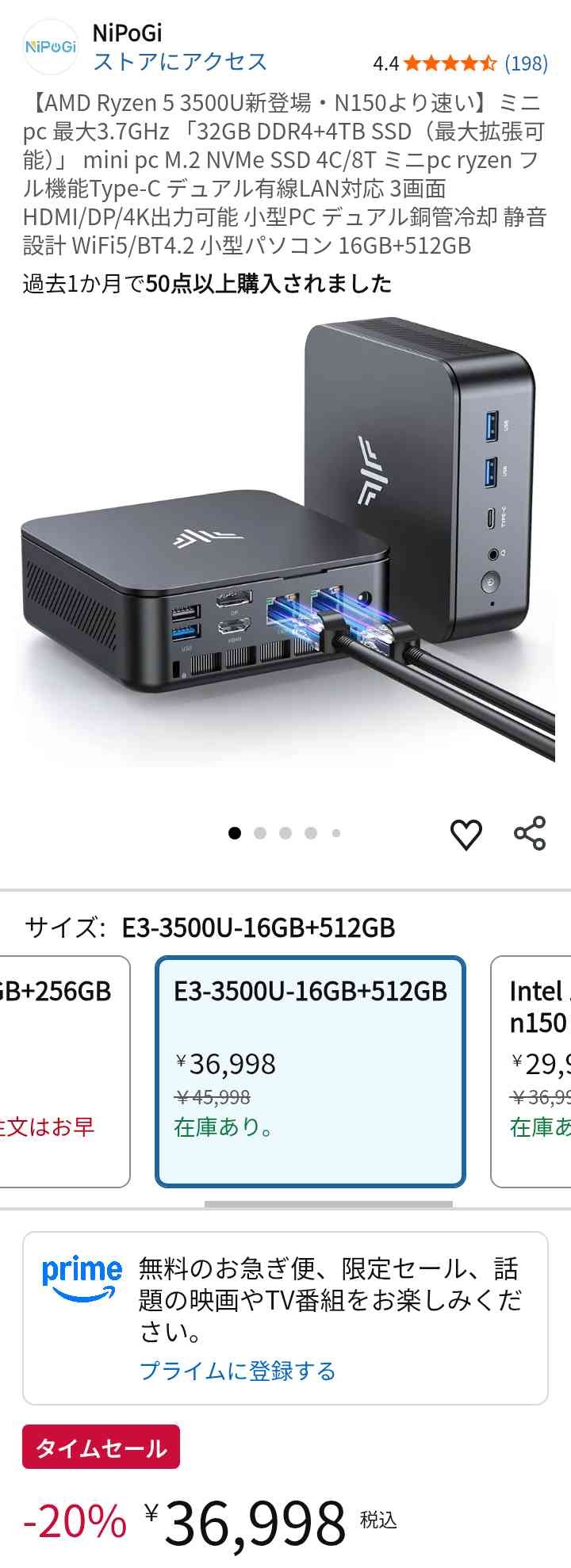The height and width of the screenshot is (1568, 571).
Task: Open the mini PC product image
Action: click(285, 547)
